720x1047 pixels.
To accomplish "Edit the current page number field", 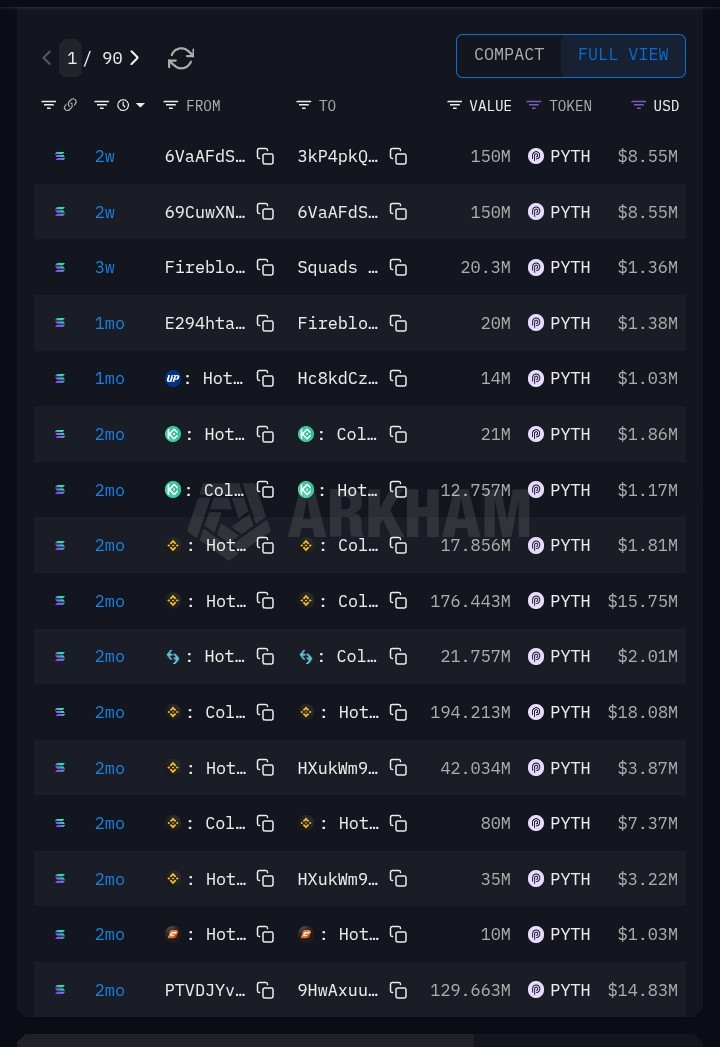I will pyautogui.click(x=71, y=58).
